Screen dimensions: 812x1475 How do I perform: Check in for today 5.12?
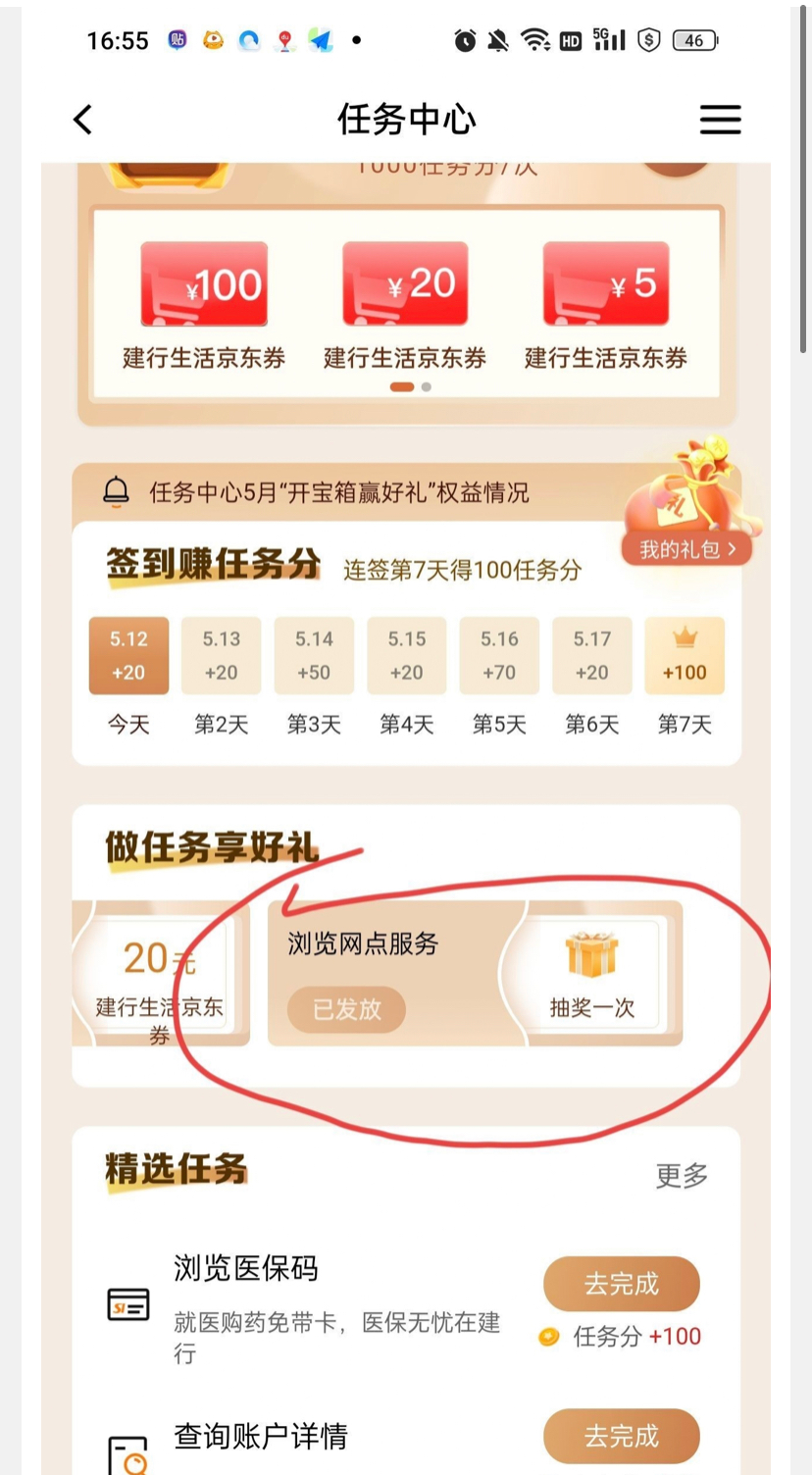(128, 656)
